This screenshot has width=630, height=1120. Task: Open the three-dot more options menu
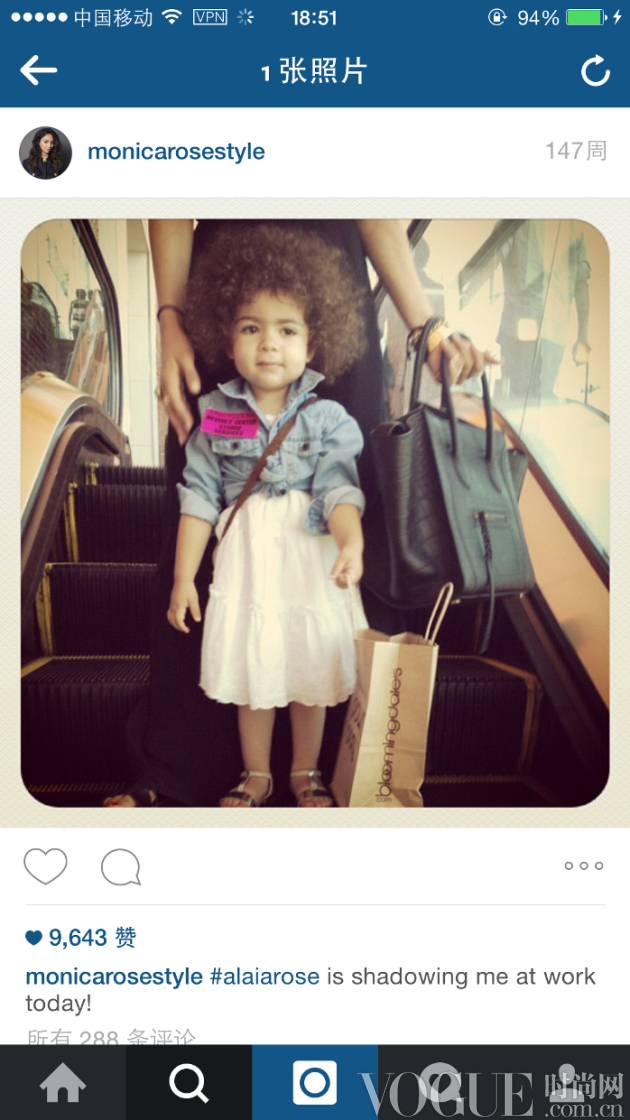tap(584, 866)
